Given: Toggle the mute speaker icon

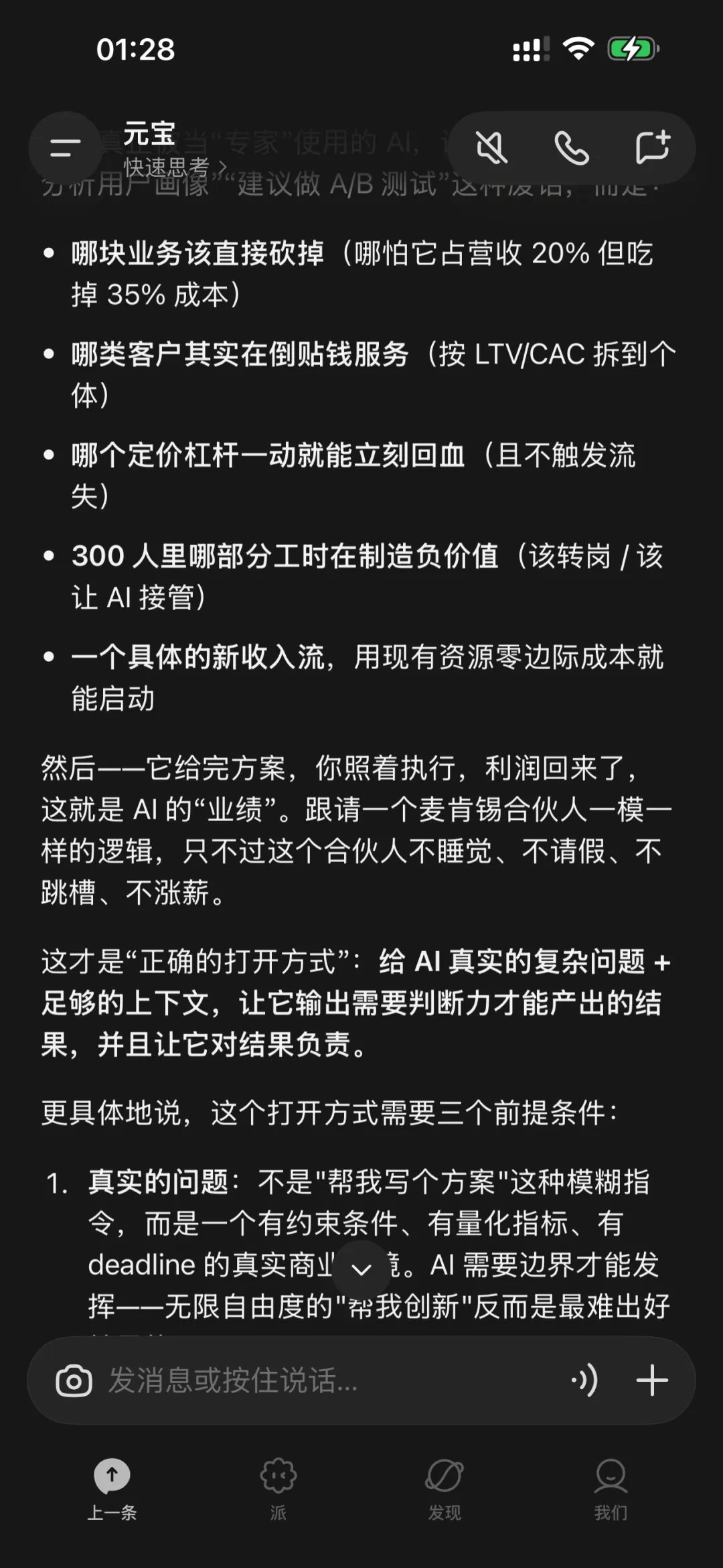Looking at the screenshot, I should (491, 148).
